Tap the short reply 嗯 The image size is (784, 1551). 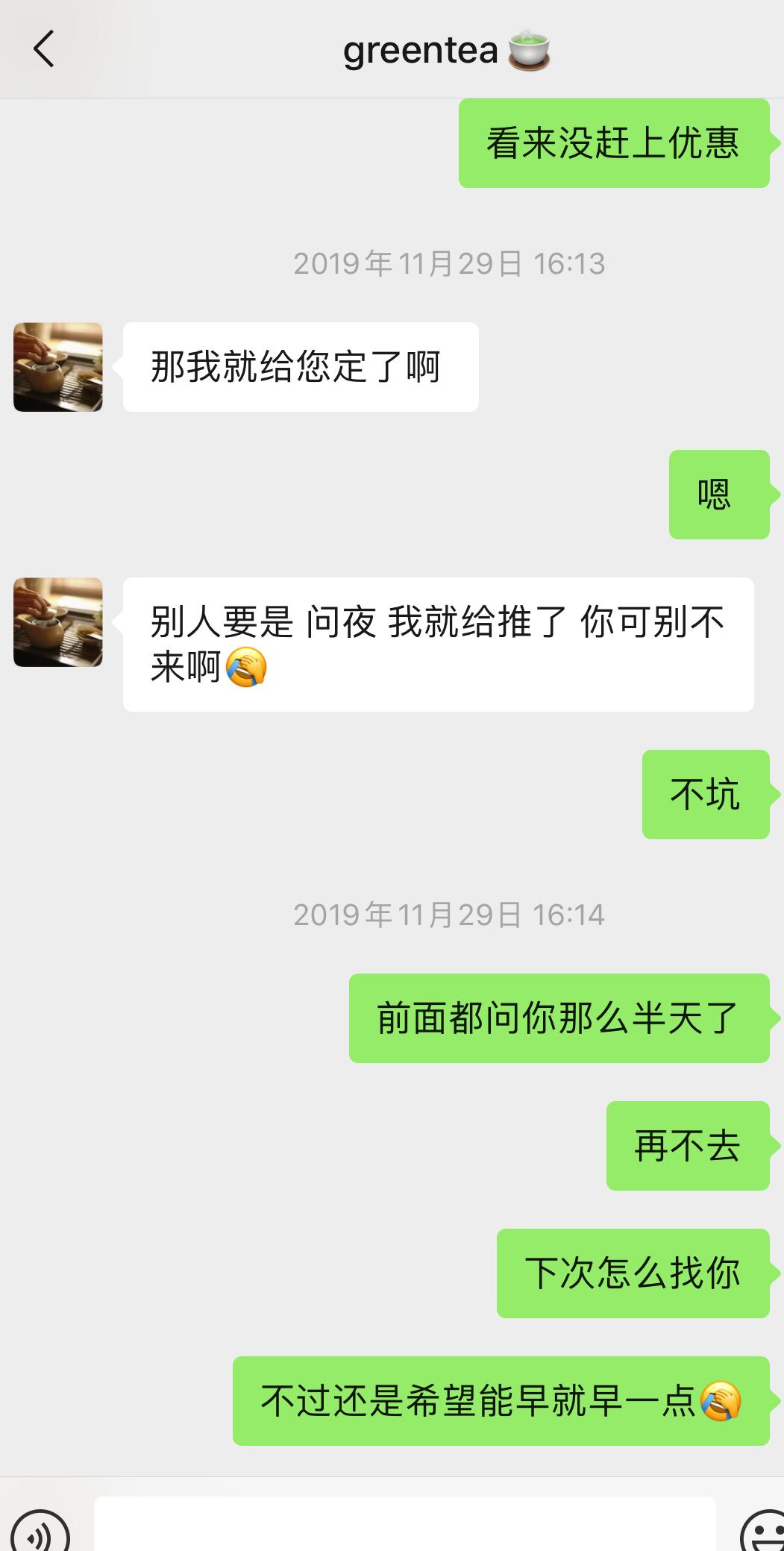pos(719,493)
